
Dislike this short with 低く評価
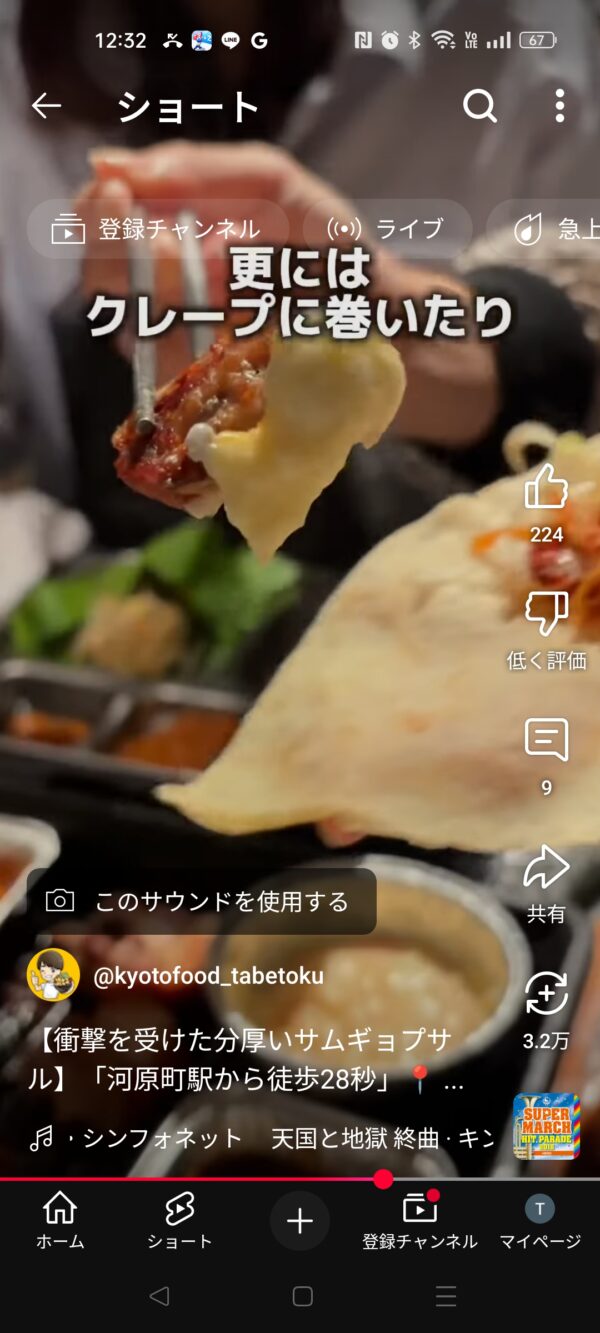pyautogui.click(x=546, y=615)
